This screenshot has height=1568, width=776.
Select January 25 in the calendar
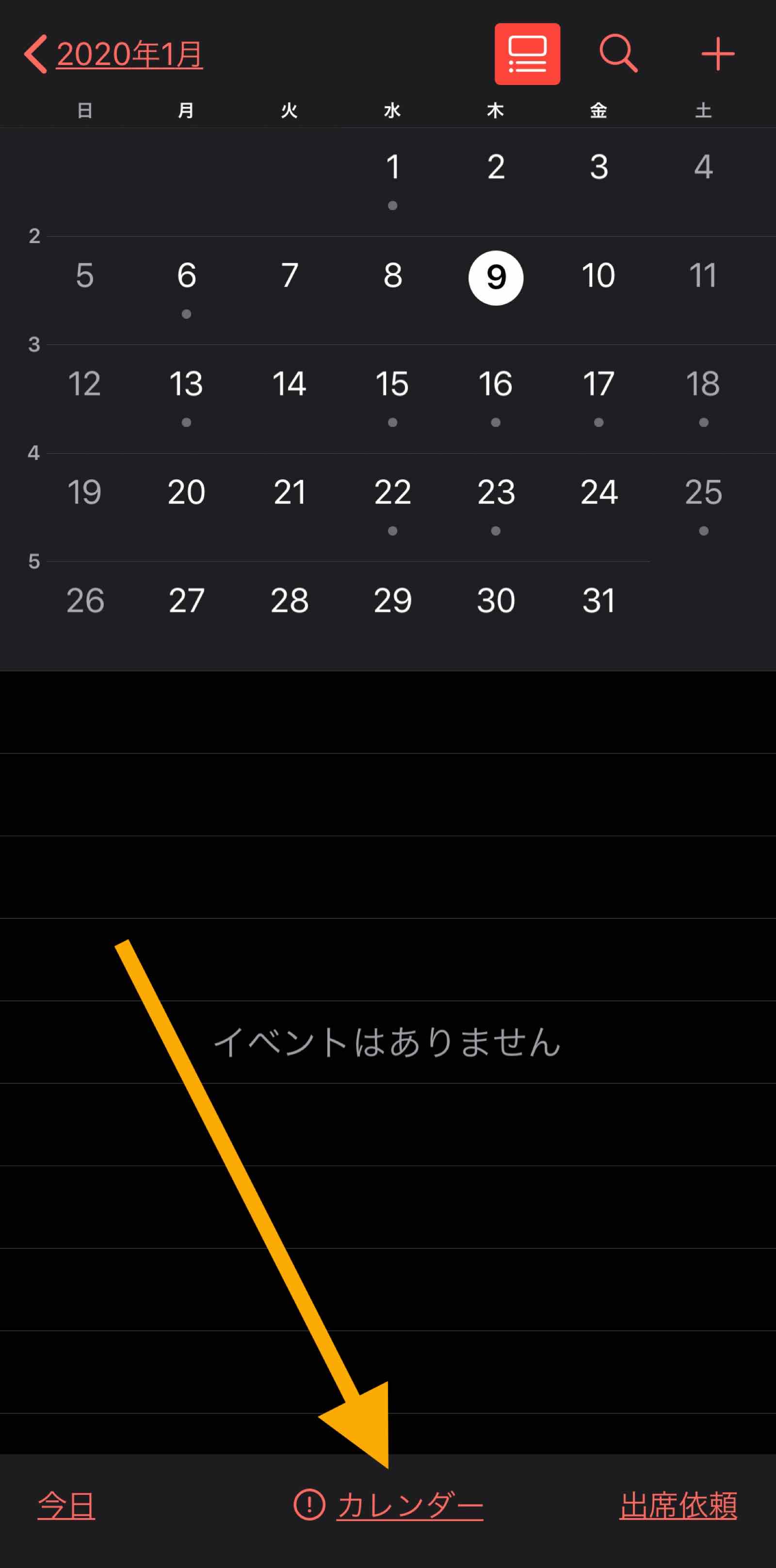point(703,493)
